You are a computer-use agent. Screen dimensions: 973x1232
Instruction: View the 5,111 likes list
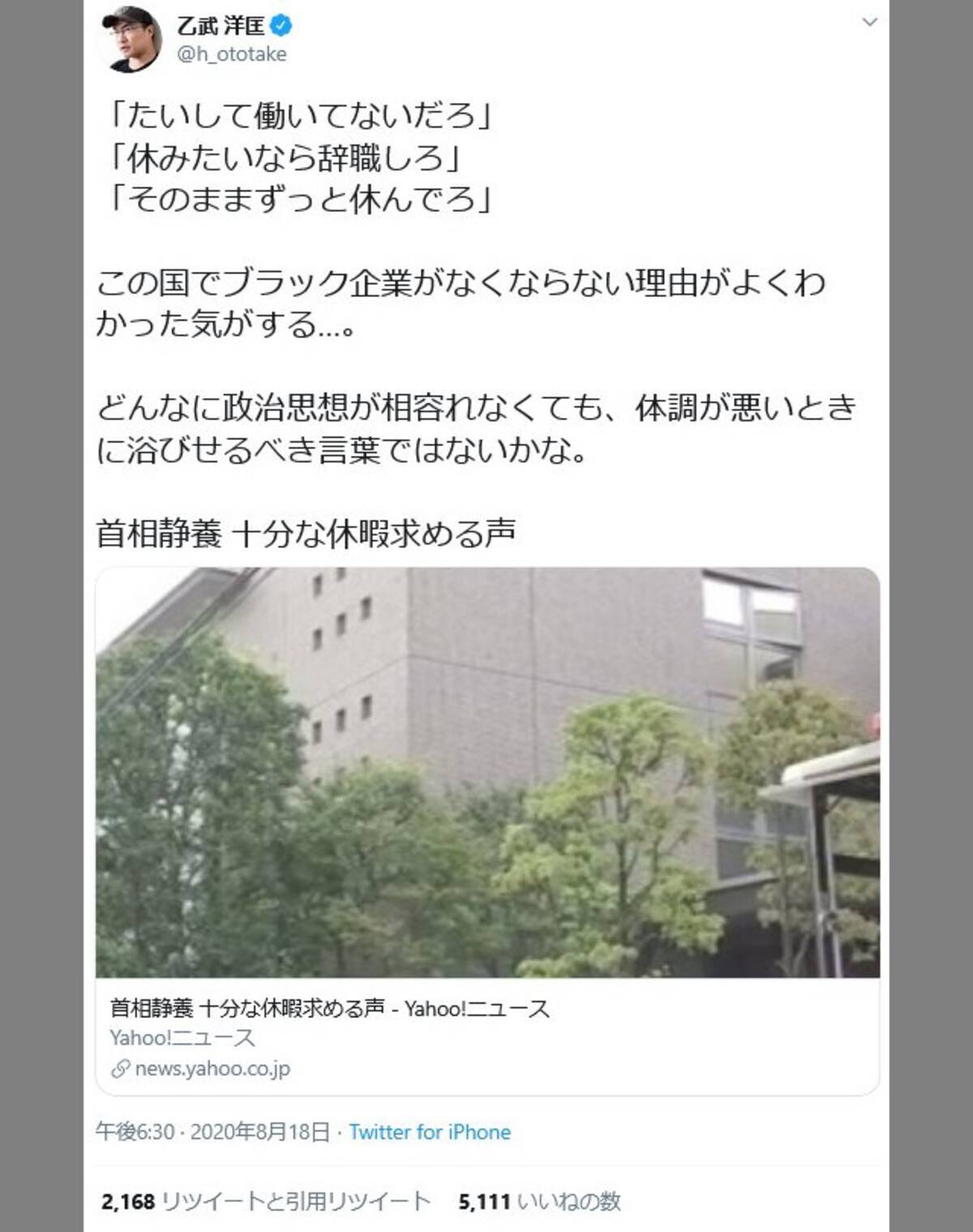point(539,1202)
